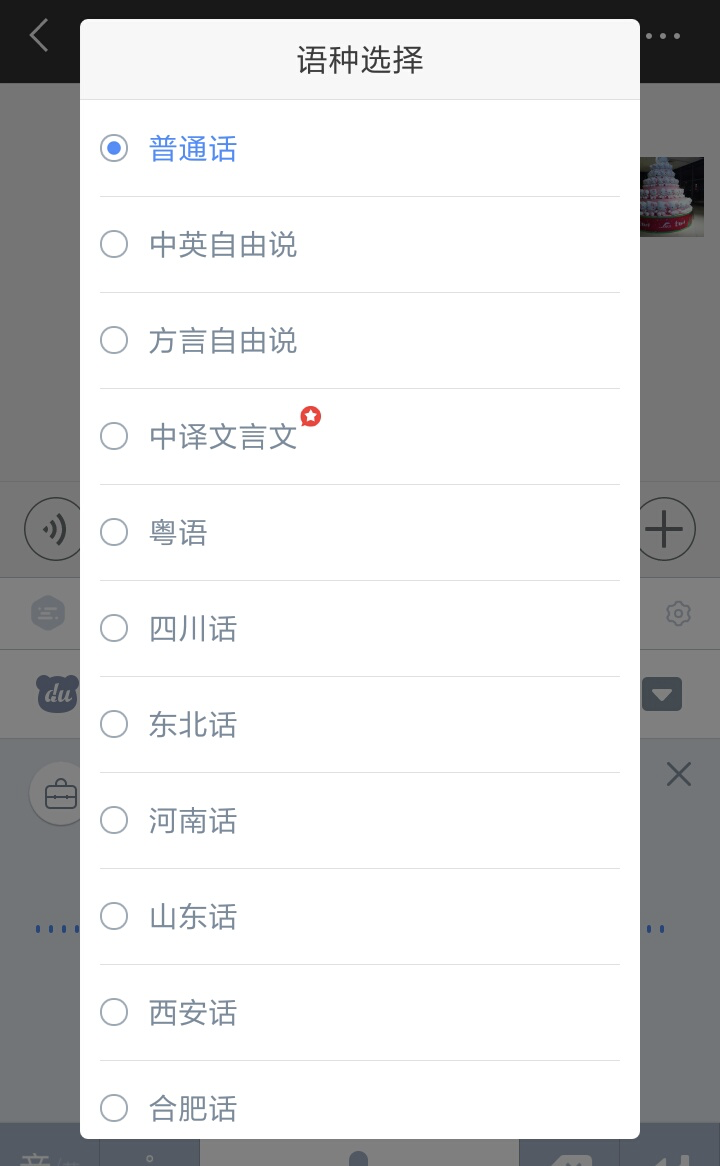This screenshot has width=720, height=1166.
Task: Open settings with the gear icon
Action: tap(679, 613)
